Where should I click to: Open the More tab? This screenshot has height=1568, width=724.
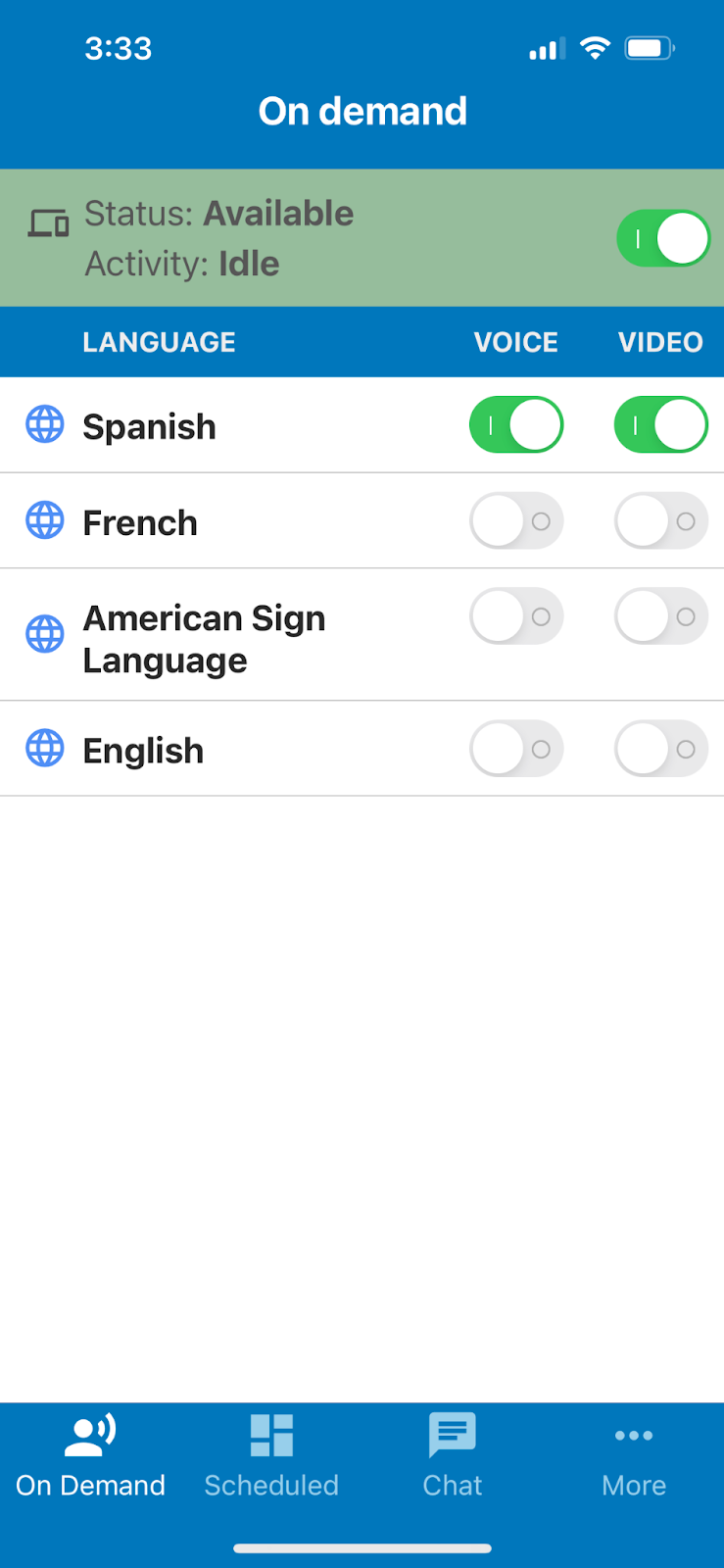tap(634, 1457)
